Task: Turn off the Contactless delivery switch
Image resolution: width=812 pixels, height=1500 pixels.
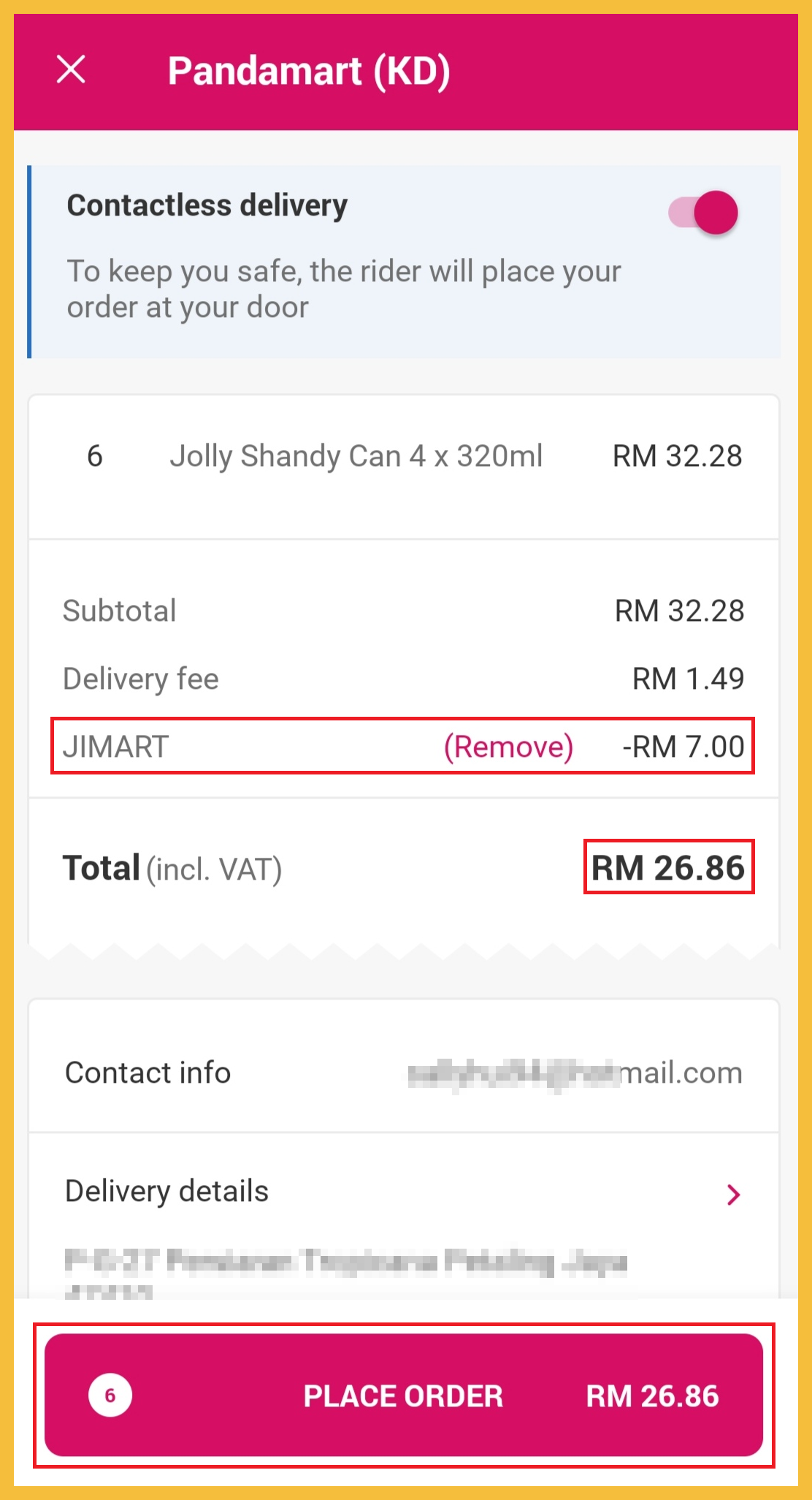Action: click(x=703, y=213)
